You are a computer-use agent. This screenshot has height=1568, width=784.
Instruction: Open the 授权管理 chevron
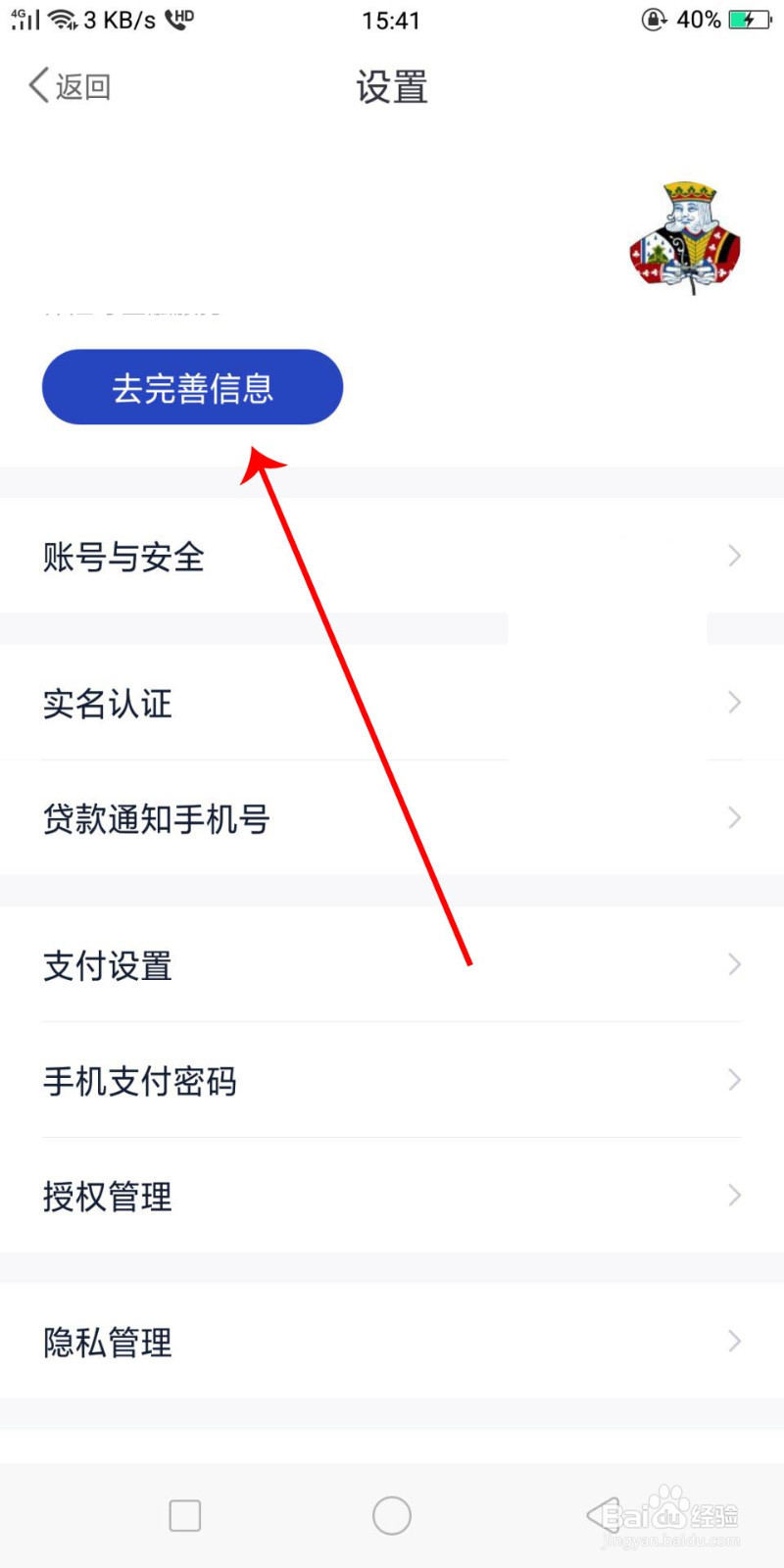(735, 1195)
